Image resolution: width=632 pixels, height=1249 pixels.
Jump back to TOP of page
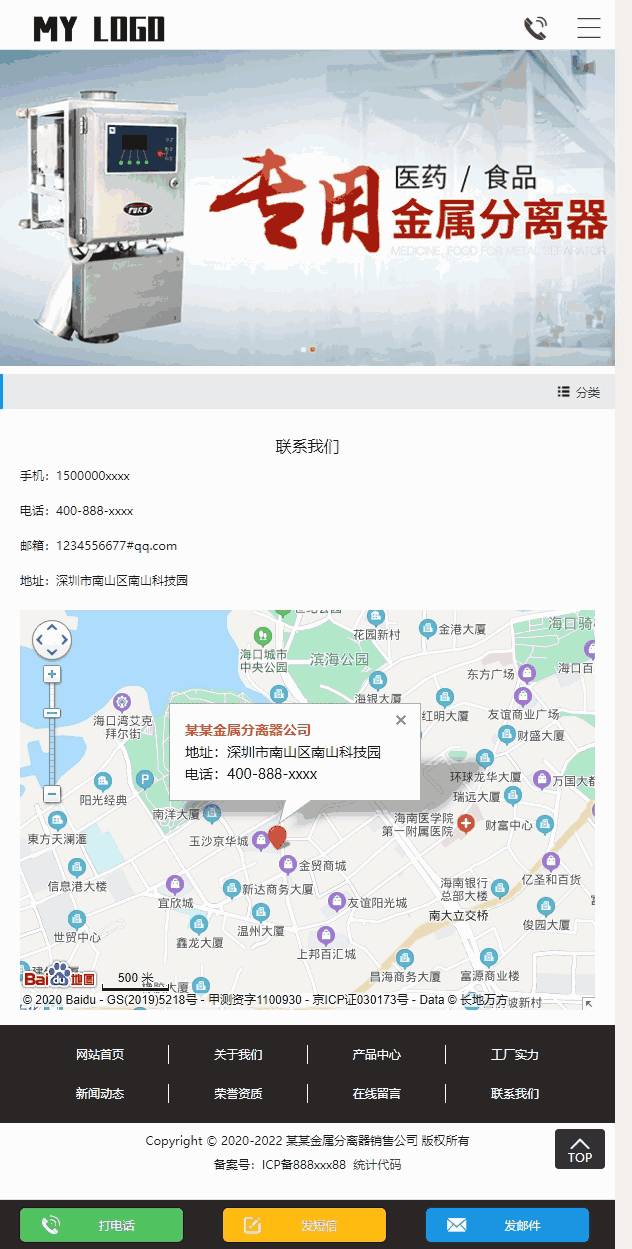coord(580,1149)
